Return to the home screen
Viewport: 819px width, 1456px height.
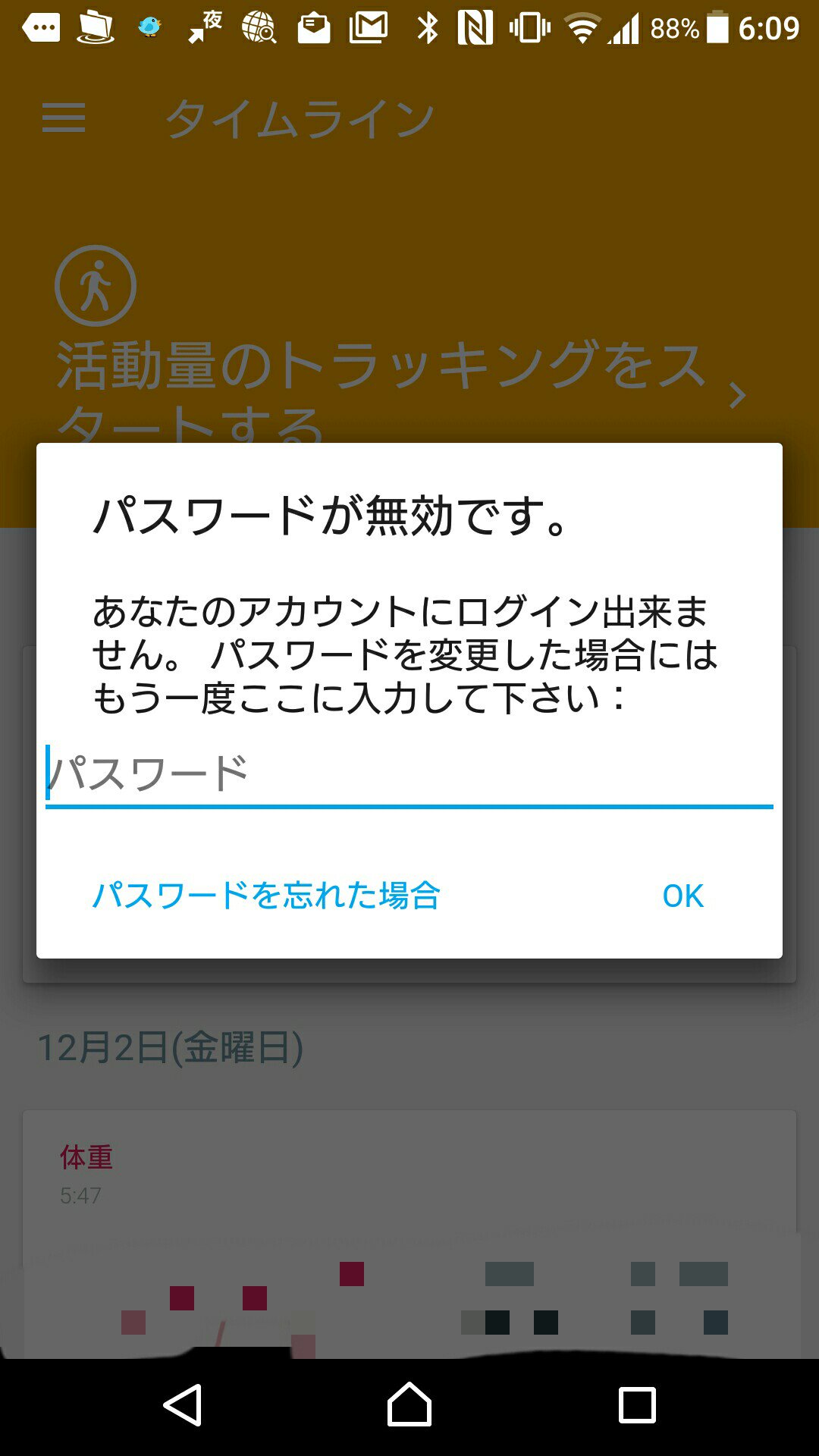tap(409, 1404)
